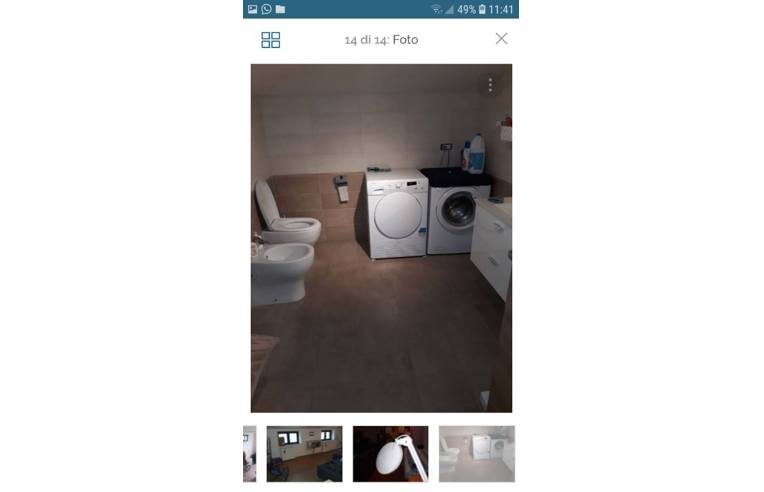The image size is (764, 492).
Task: Select the white lamp thumbnail
Action: coord(390,454)
